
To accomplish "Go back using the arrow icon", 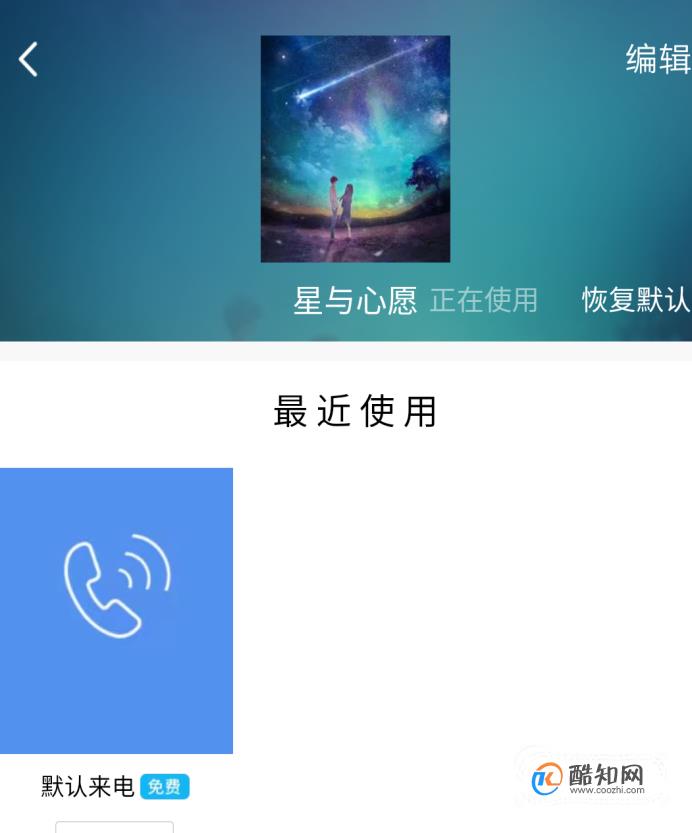I will point(28,60).
